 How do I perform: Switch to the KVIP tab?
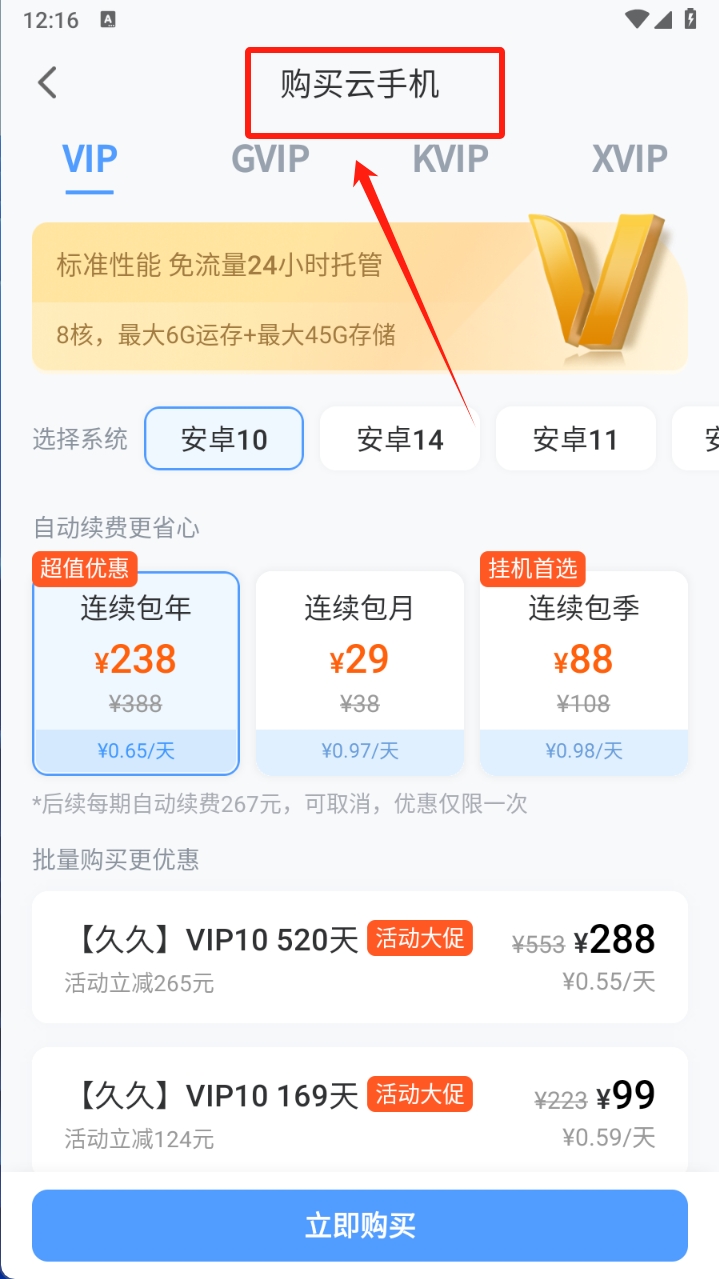click(x=450, y=159)
